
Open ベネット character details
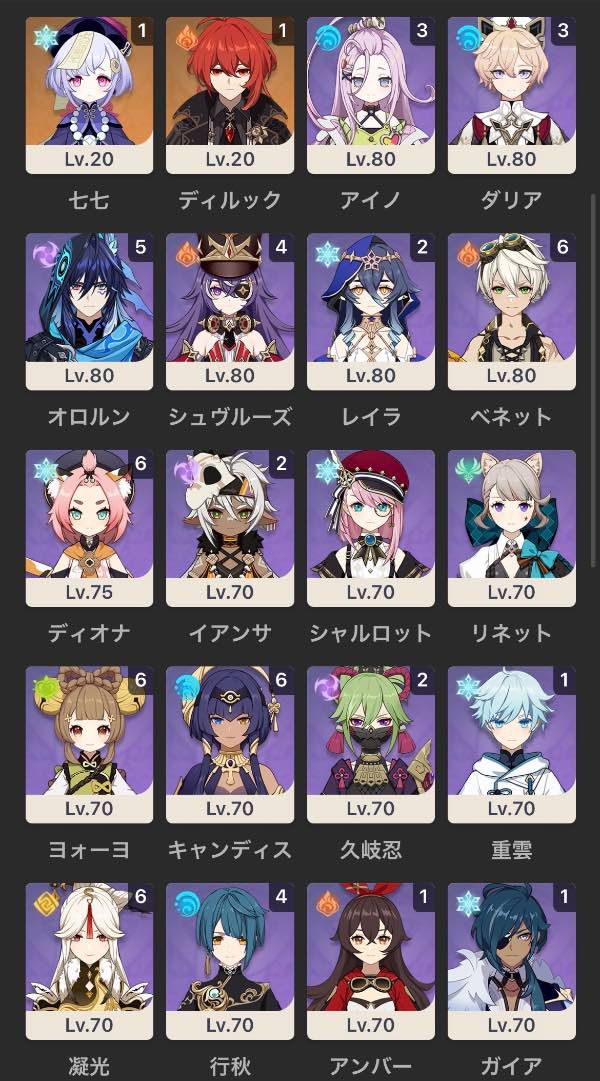pyautogui.click(x=512, y=311)
